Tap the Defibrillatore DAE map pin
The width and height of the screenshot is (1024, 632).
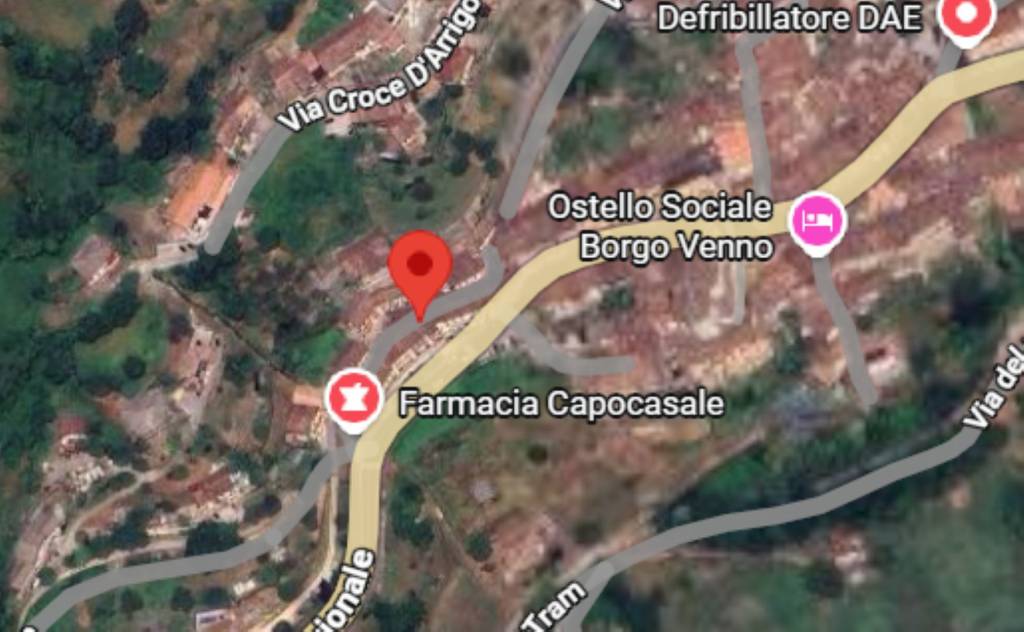pyautogui.click(x=966, y=17)
